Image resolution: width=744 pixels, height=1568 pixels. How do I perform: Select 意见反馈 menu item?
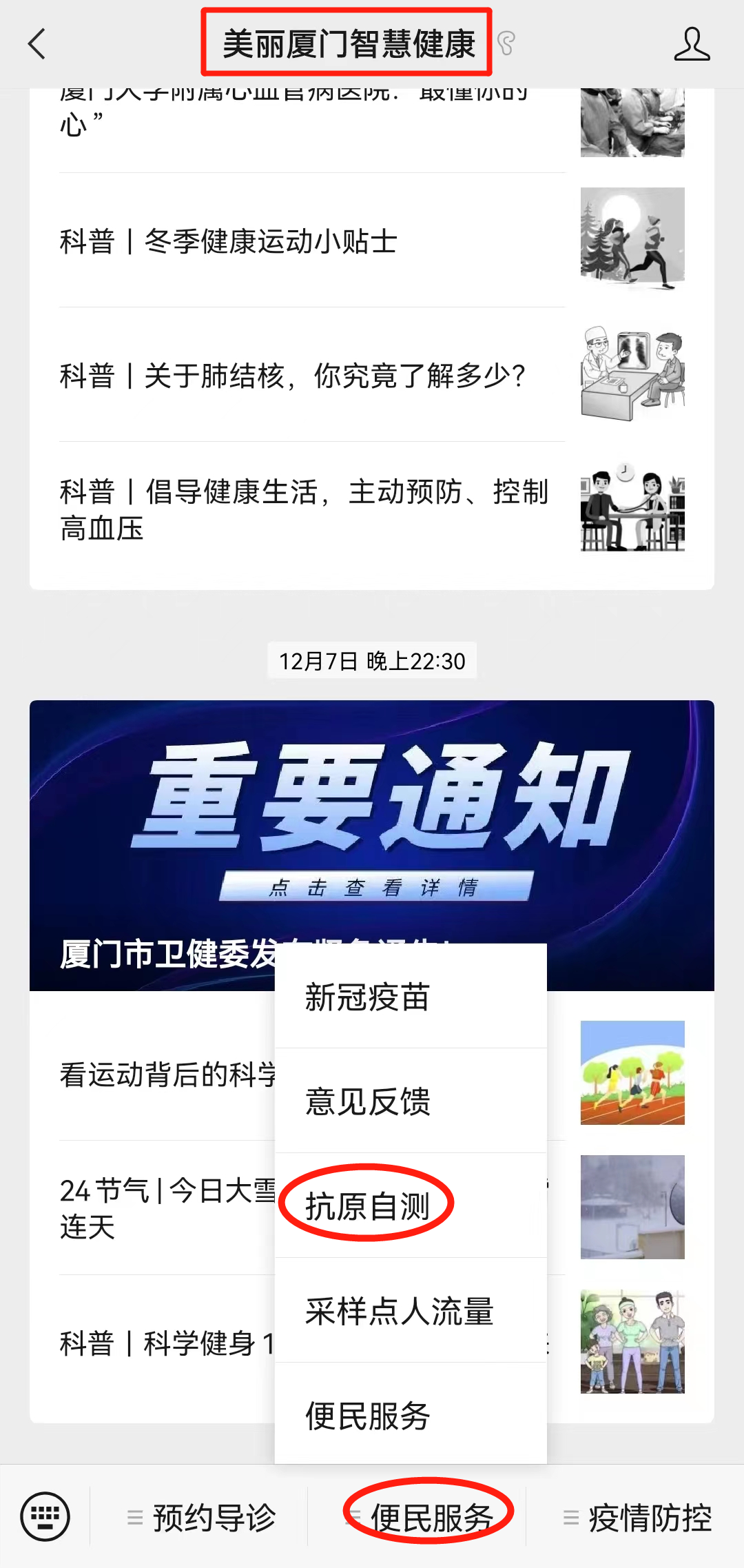point(368,1101)
